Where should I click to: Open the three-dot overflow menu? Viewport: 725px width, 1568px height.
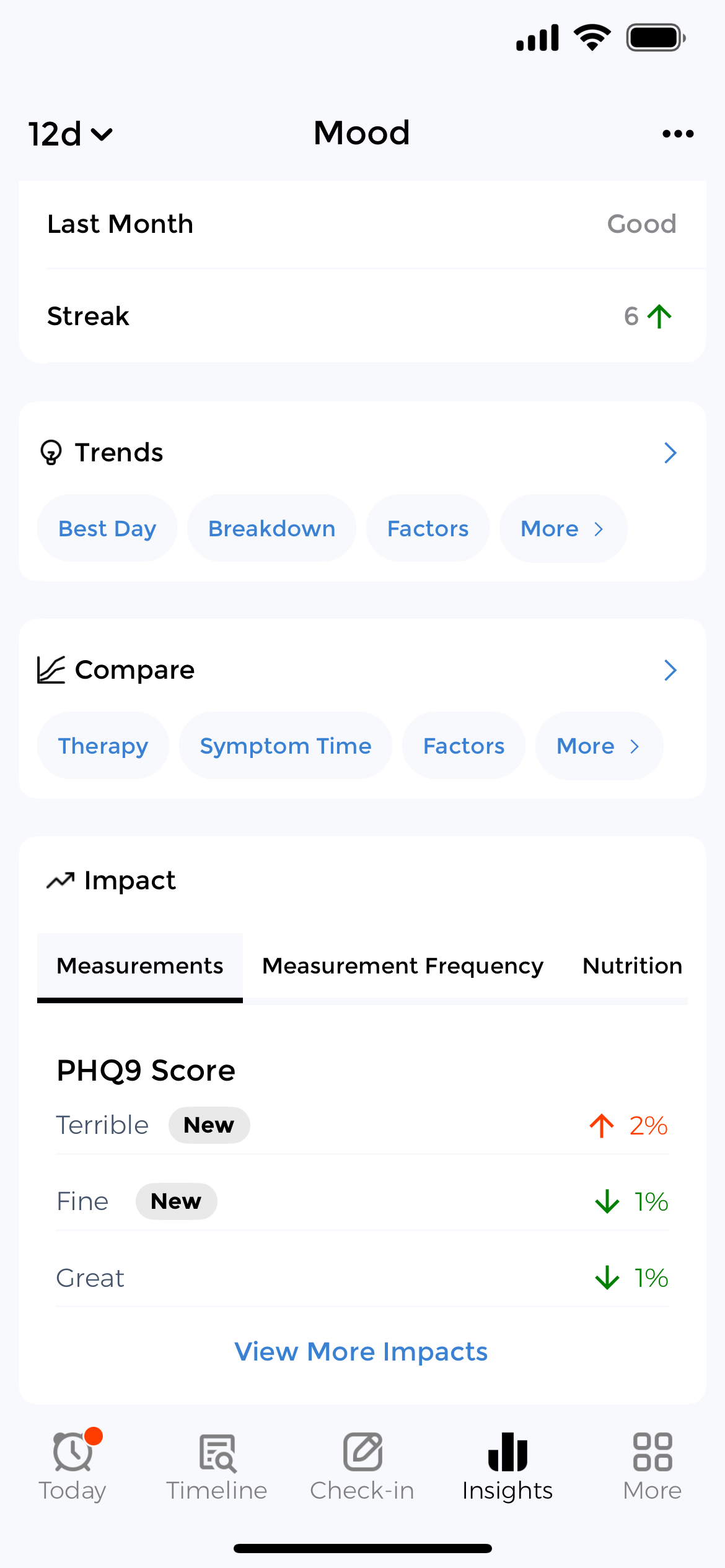pos(677,134)
